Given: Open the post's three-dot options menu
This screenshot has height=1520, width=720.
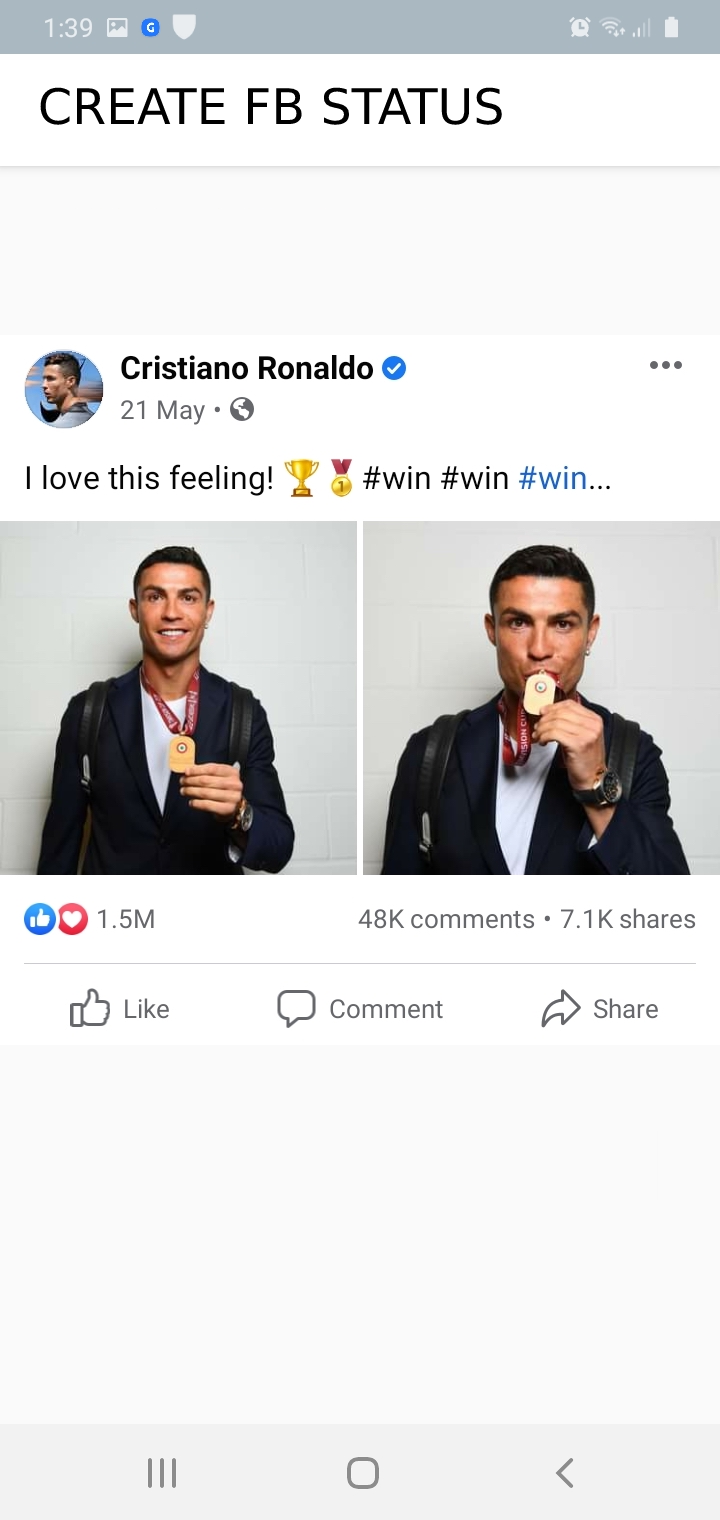Looking at the screenshot, I should tap(665, 366).
